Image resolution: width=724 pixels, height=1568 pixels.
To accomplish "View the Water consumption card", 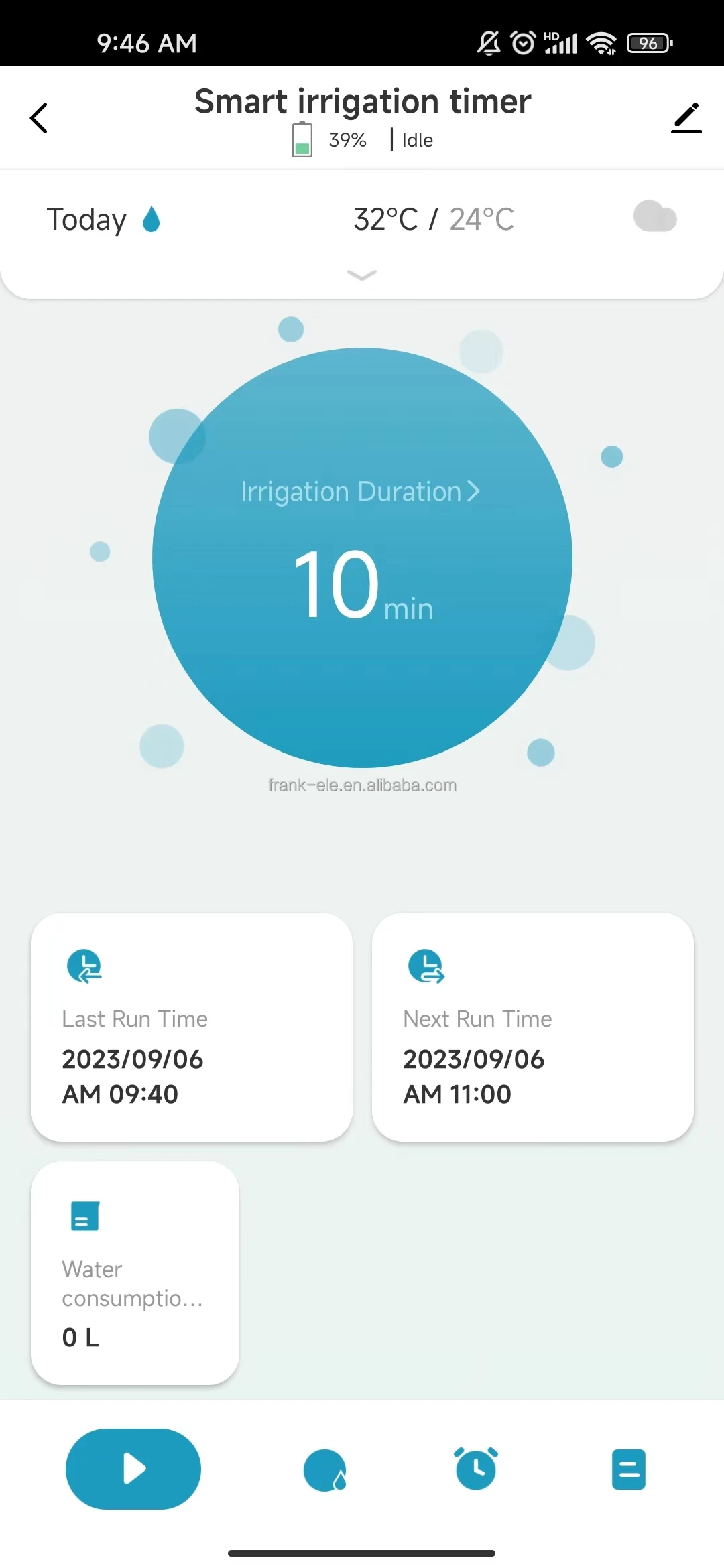I will pos(135,1272).
